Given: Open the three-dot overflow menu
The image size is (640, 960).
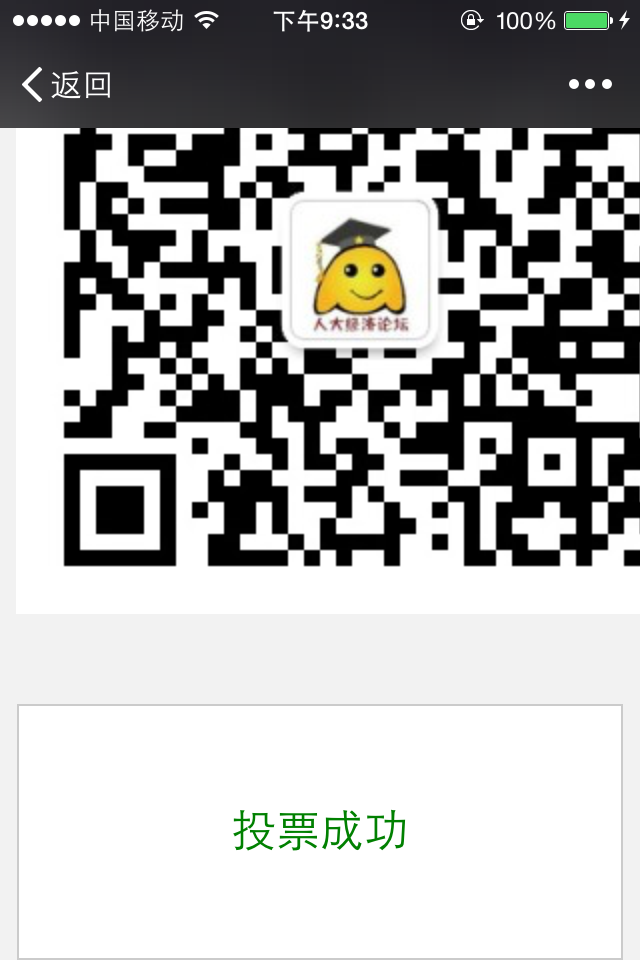Looking at the screenshot, I should coord(590,85).
